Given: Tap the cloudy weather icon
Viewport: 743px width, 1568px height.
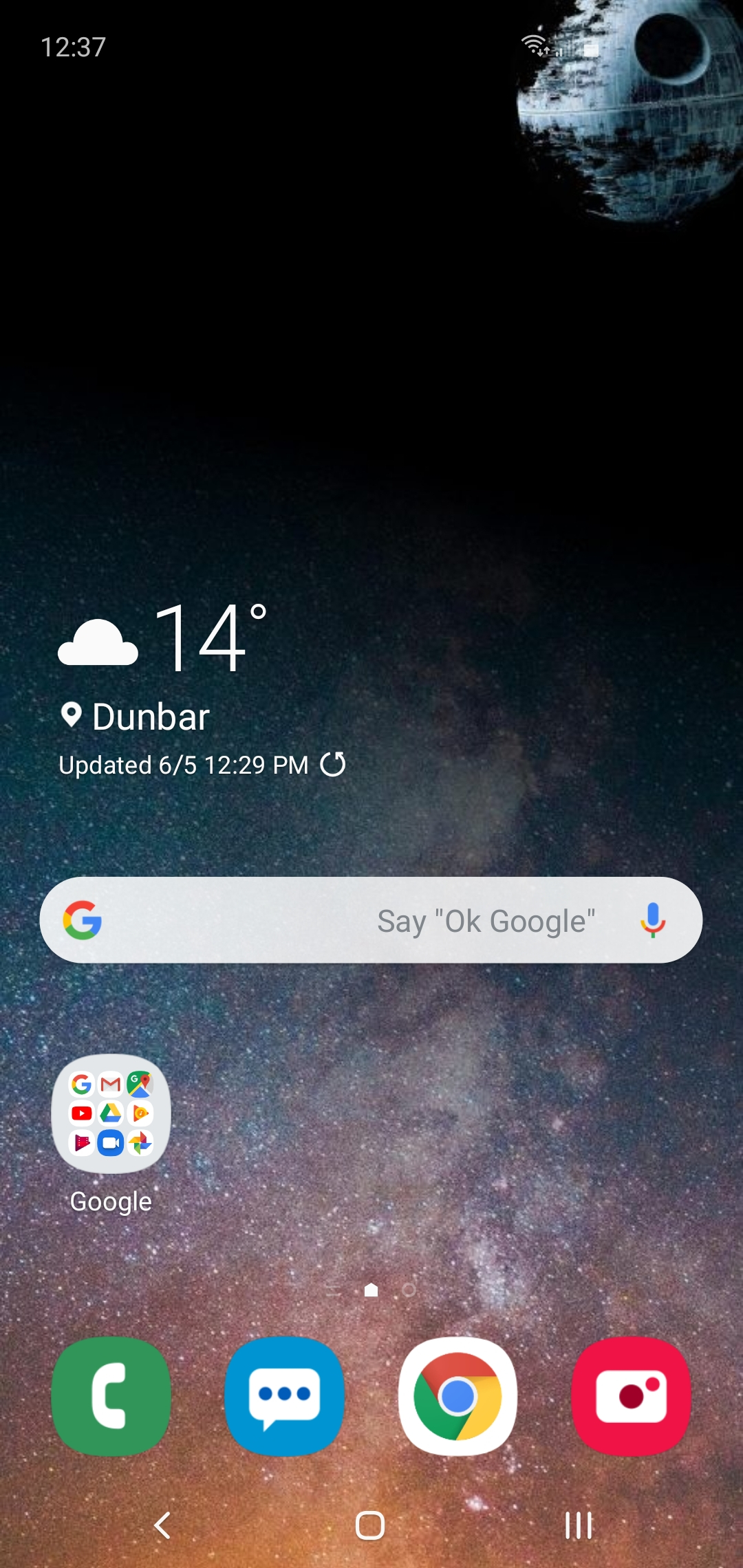Looking at the screenshot, I should (97, 643).
